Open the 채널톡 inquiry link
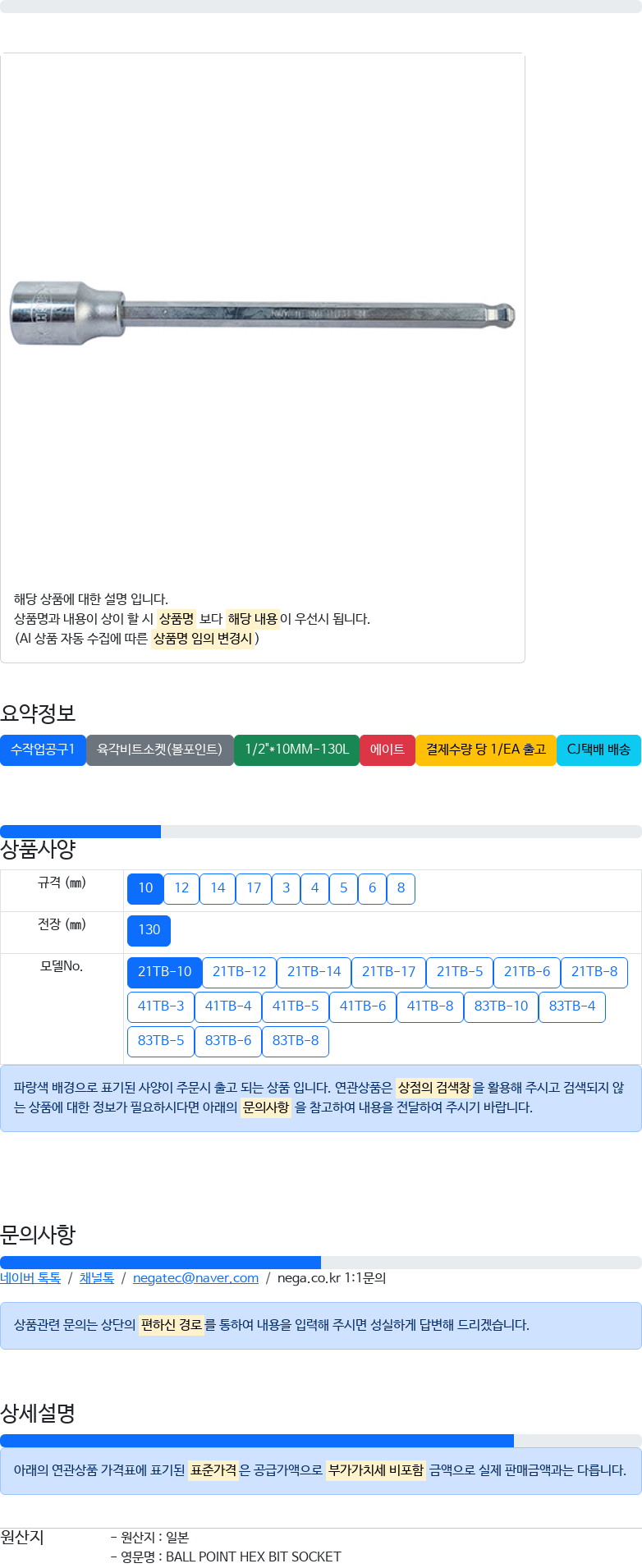Image resolution: width=642 pixels, height=1568 pixels. coord(97,1277)
